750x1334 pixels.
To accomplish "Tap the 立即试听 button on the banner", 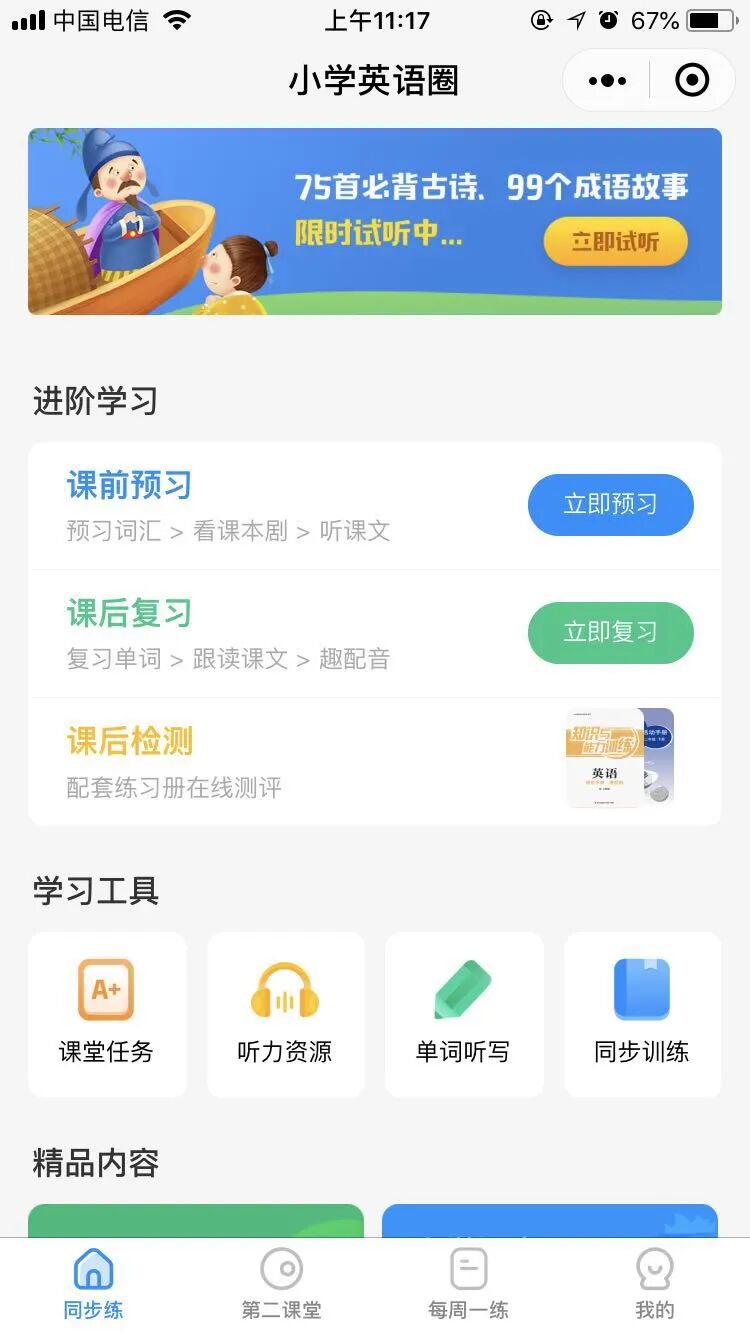I will [x=615, y=242].
